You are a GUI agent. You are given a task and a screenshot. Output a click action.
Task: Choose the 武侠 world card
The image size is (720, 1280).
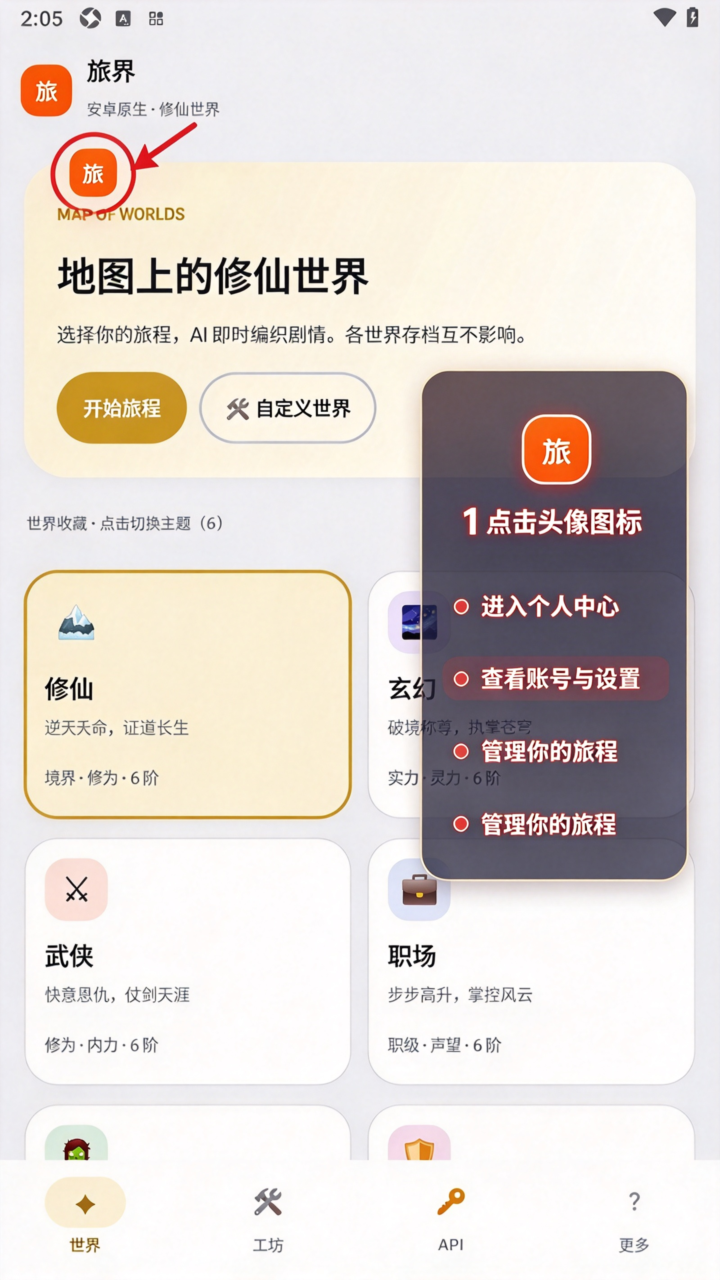pos(188,961)
